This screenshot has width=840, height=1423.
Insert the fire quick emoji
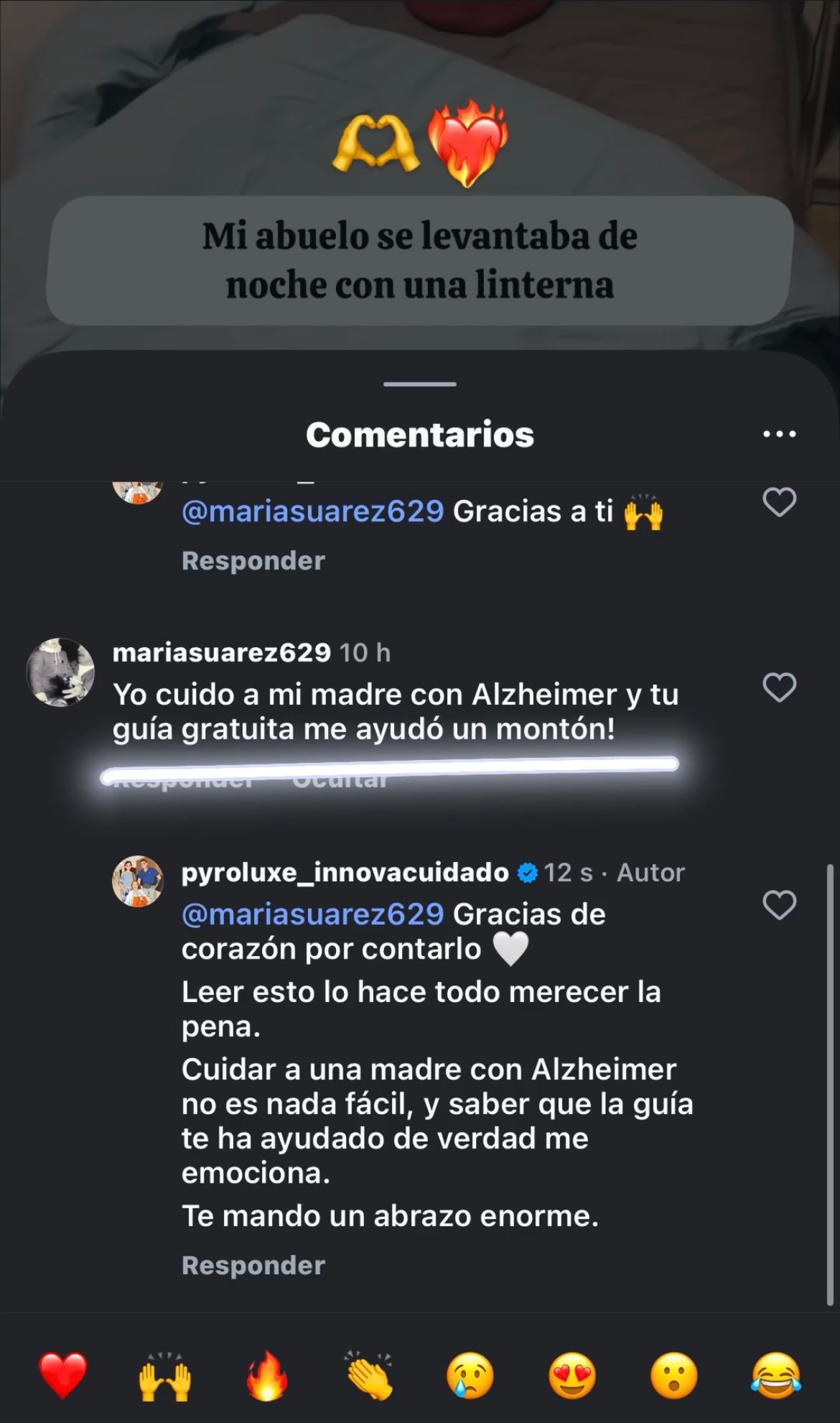(x=267, y=1375)
